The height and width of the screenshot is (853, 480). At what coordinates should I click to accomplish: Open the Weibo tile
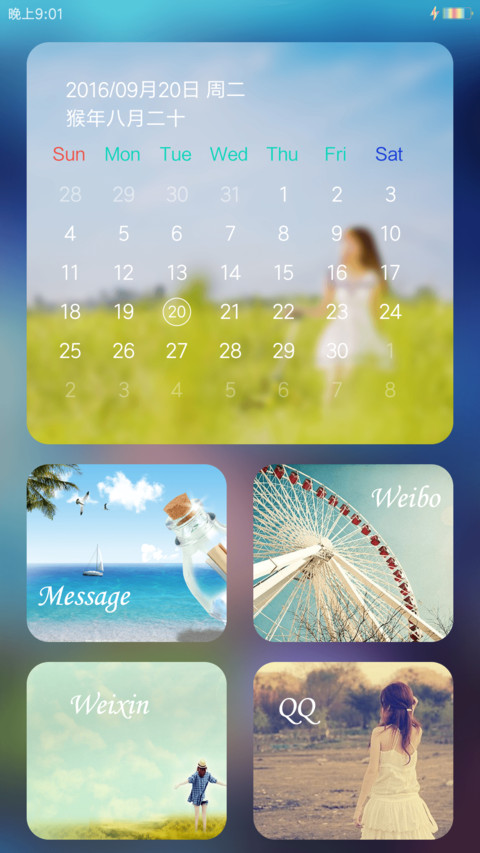[353, 553]
